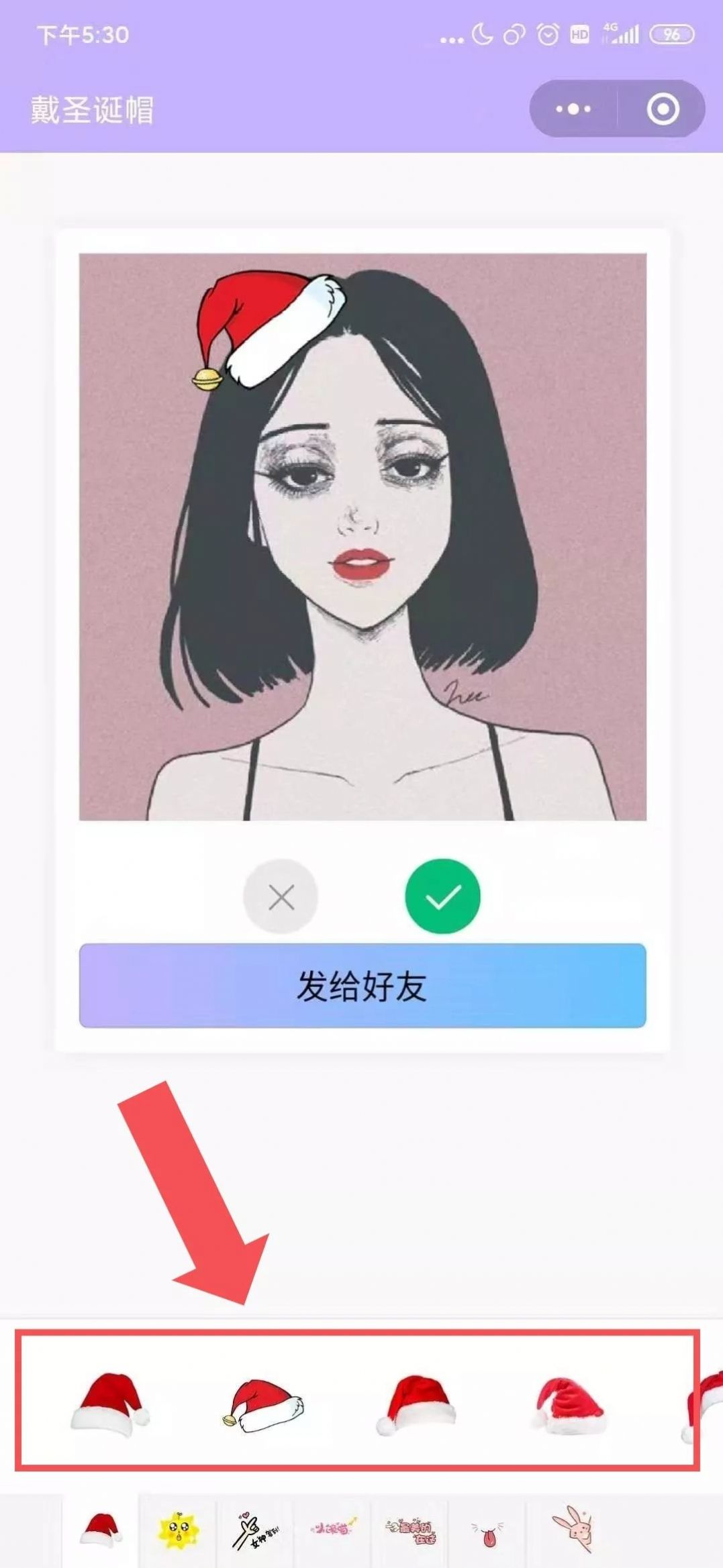Open the 最美的 text sticker category
The image size is (723, 1568).
pyautogui.click(x=411, y=1530)
